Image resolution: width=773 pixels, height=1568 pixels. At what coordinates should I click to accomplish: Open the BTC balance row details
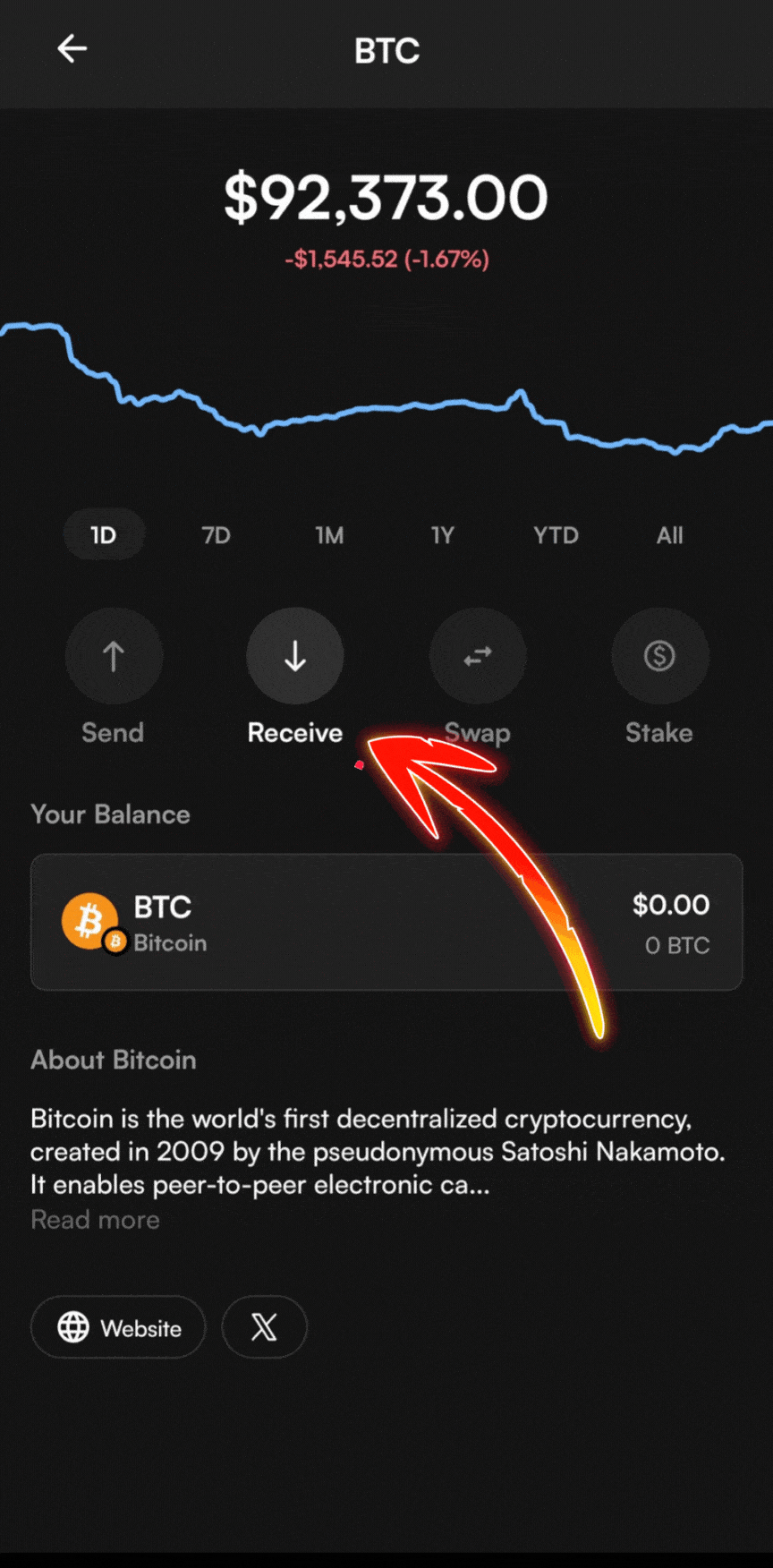(x=386, y=922)
